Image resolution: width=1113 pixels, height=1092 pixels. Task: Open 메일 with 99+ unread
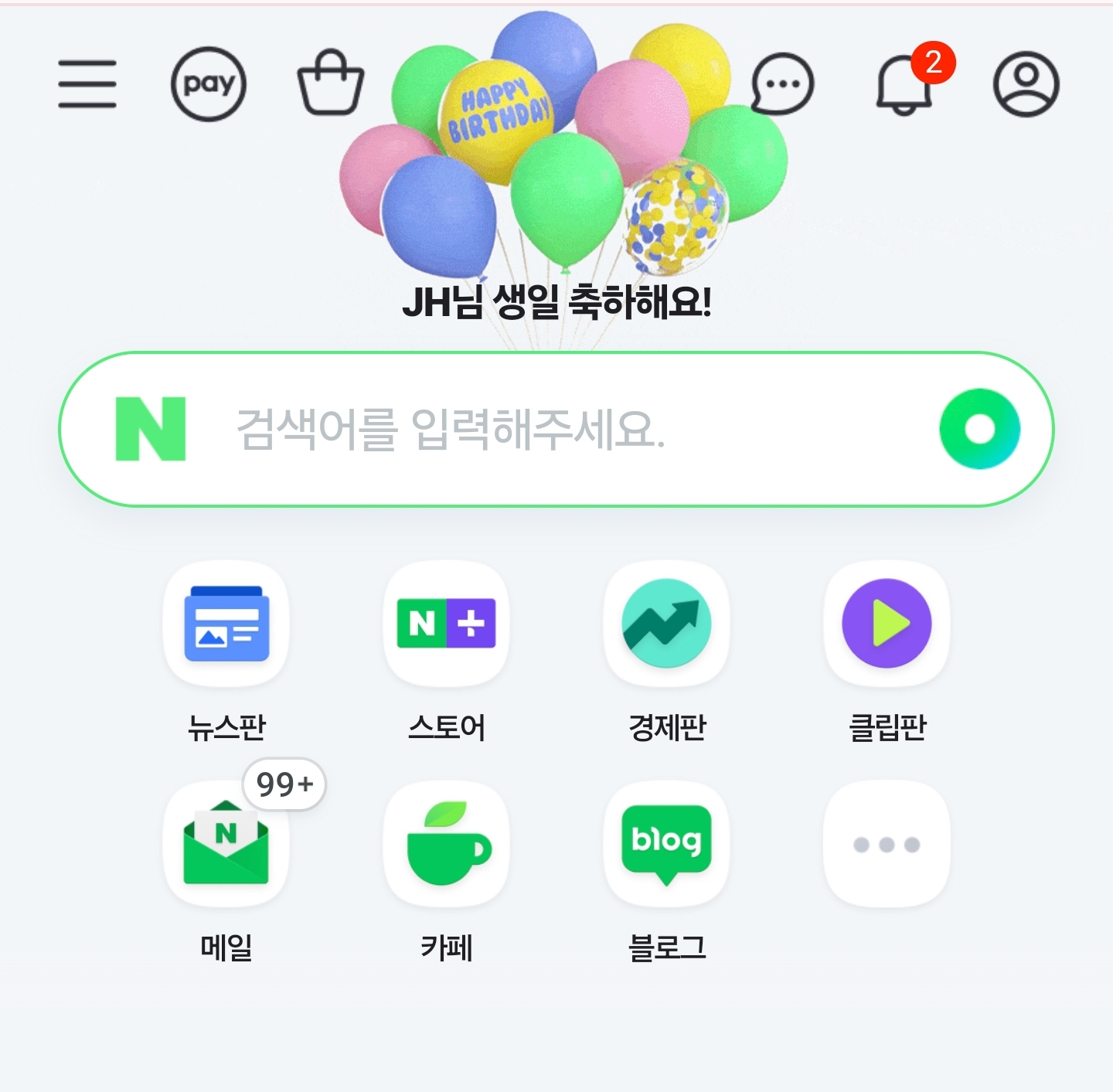(226, 844)
